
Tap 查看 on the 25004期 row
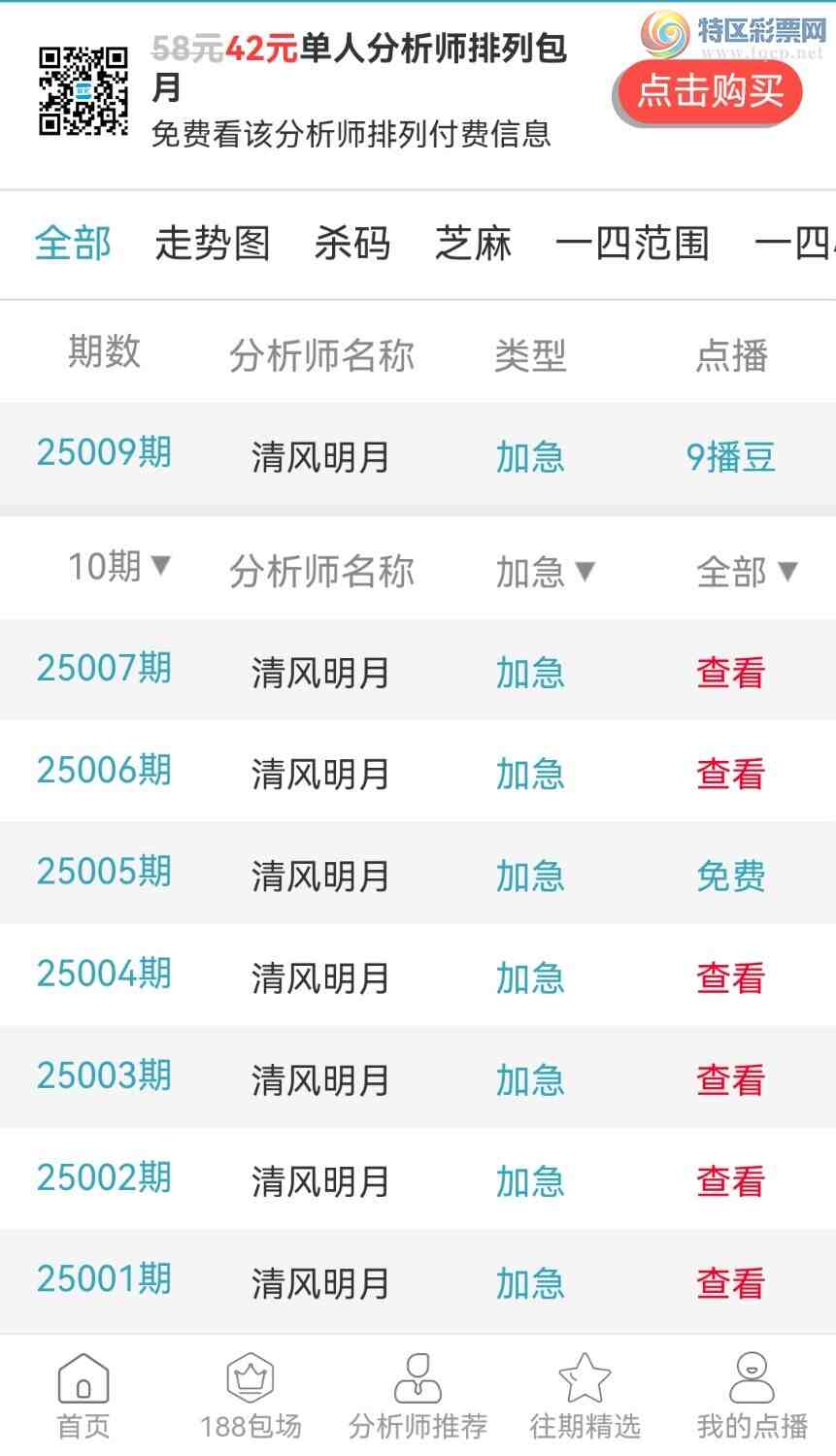click(730, 977)
